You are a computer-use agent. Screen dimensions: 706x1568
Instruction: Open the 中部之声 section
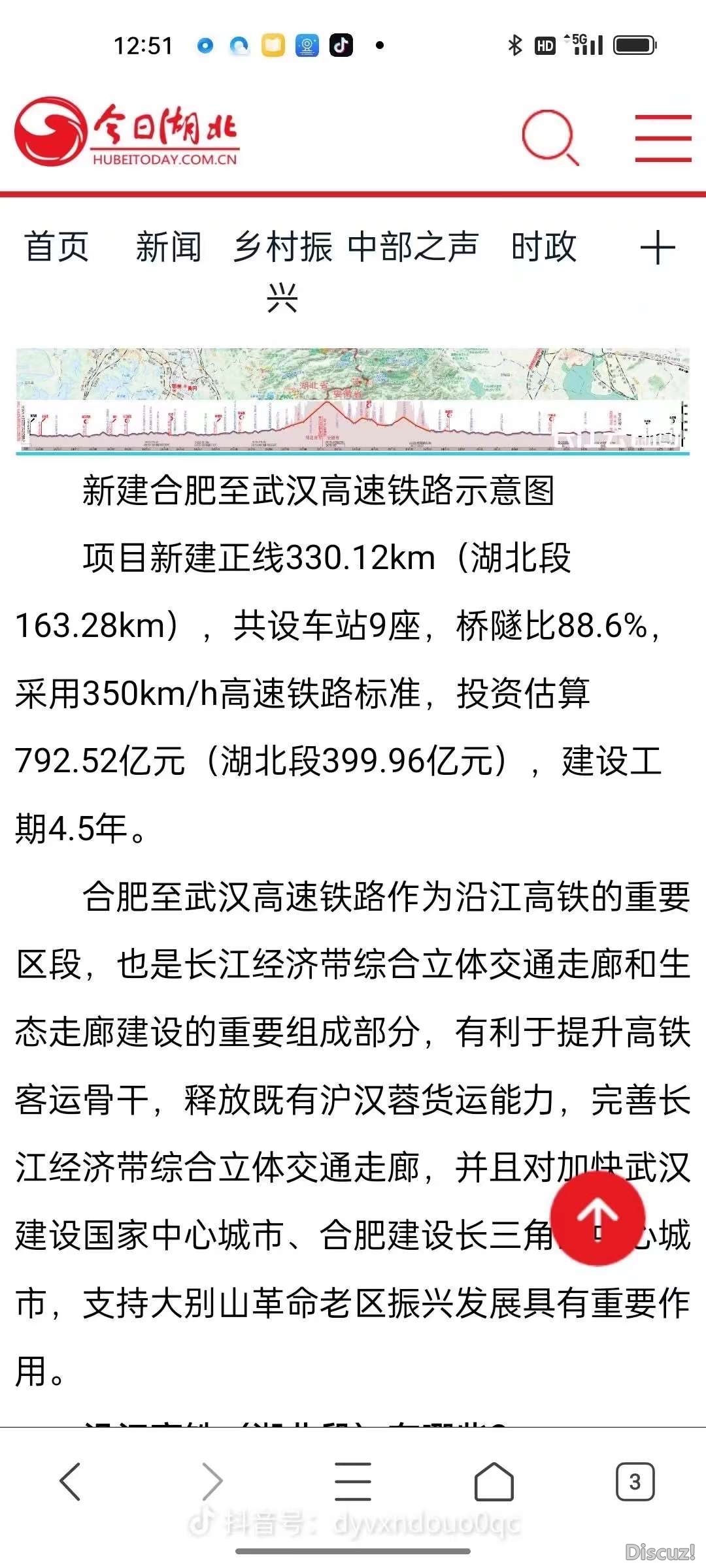click(x=413, y=247)
